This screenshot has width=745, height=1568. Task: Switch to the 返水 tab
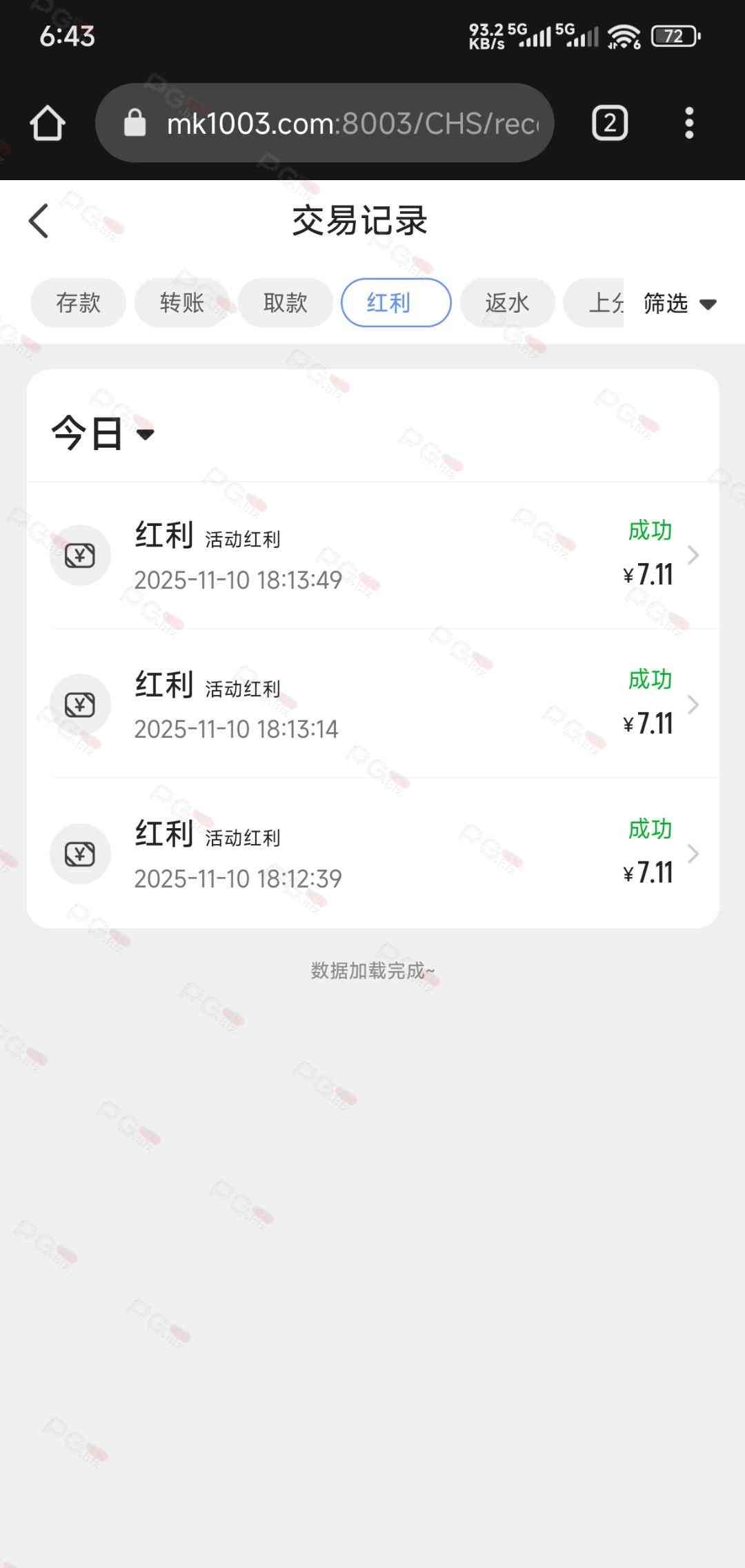click(x=507, y=303)
